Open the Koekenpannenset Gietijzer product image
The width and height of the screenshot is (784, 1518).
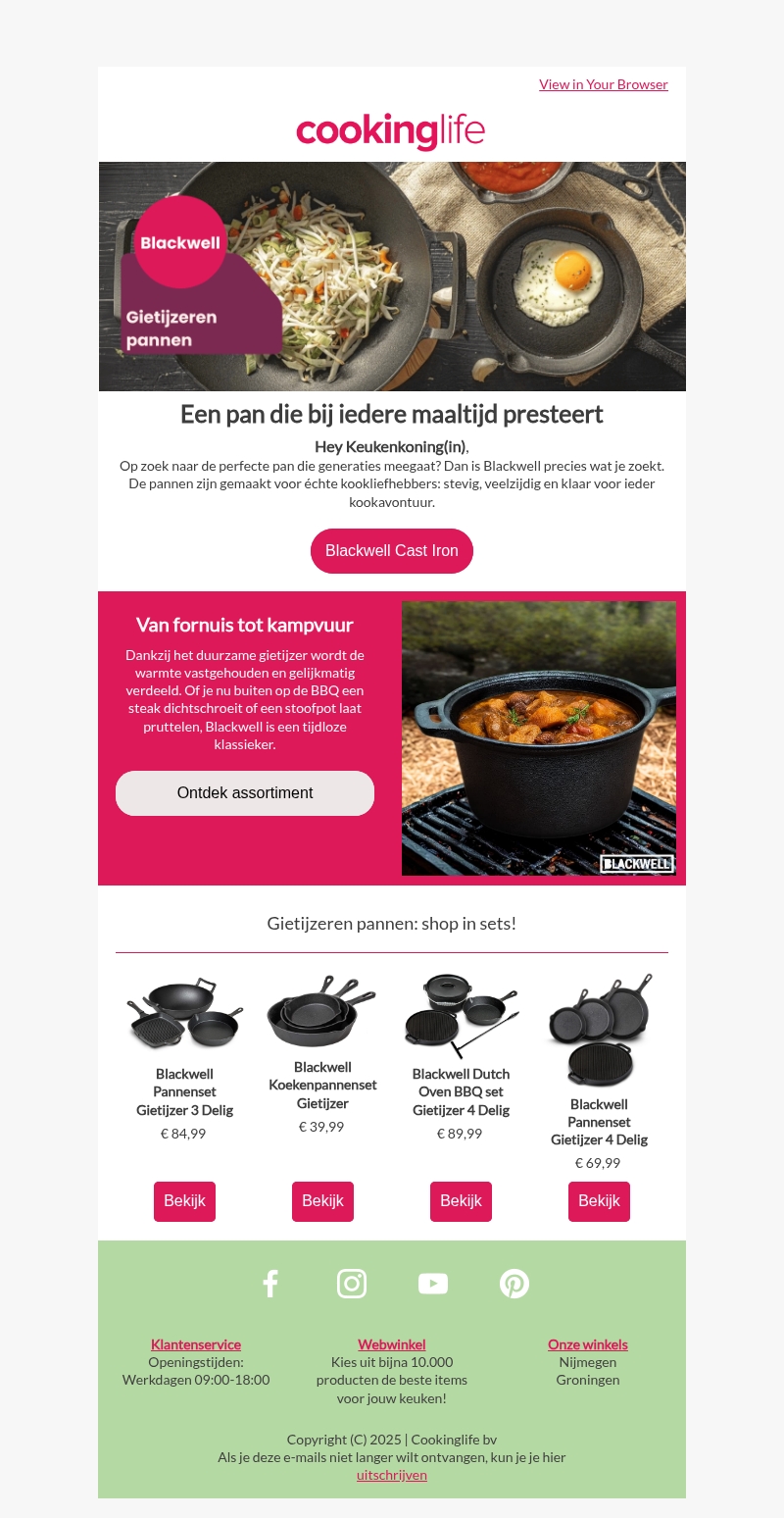[322, 1012]
